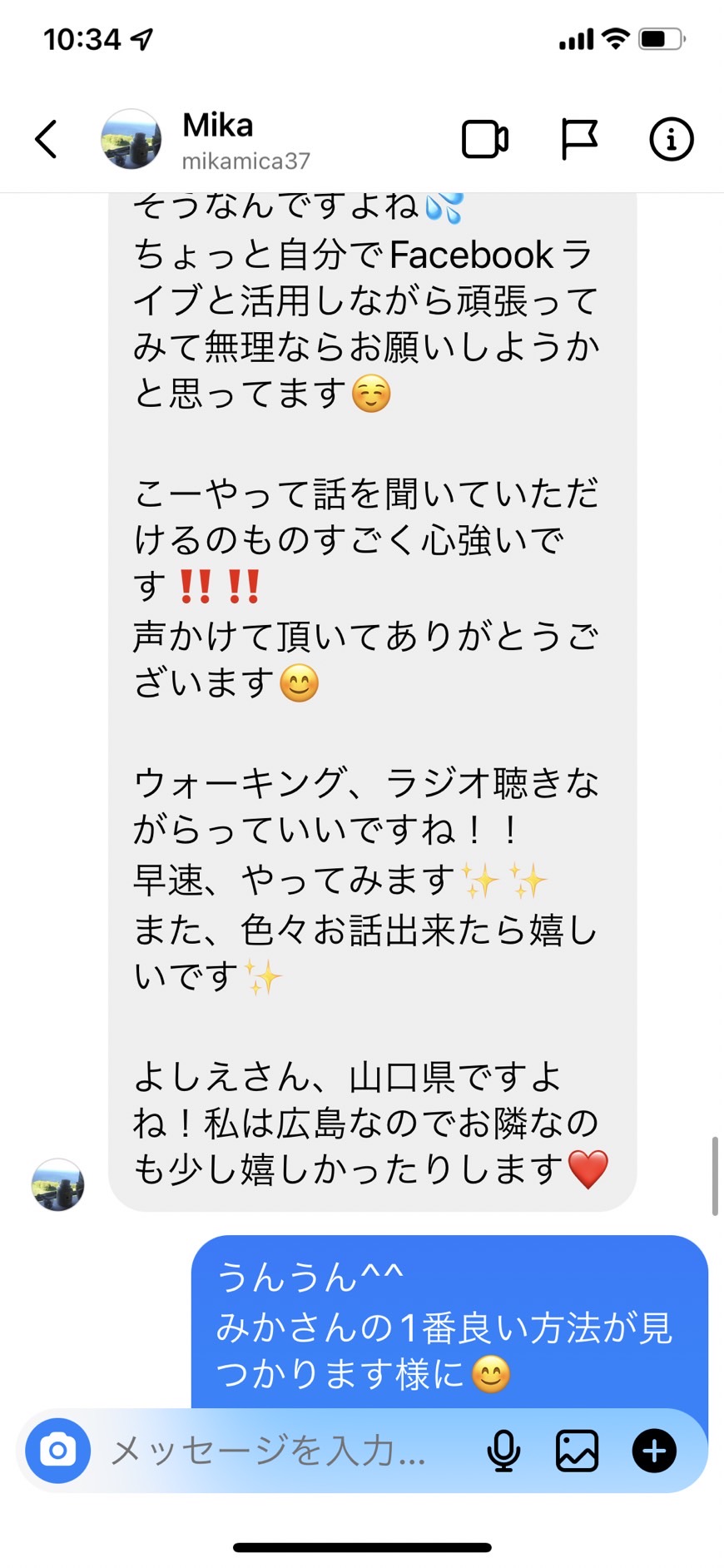724x1568 pixels.
Task: Attach a photo from the gallery
Action: (577, 1451)
